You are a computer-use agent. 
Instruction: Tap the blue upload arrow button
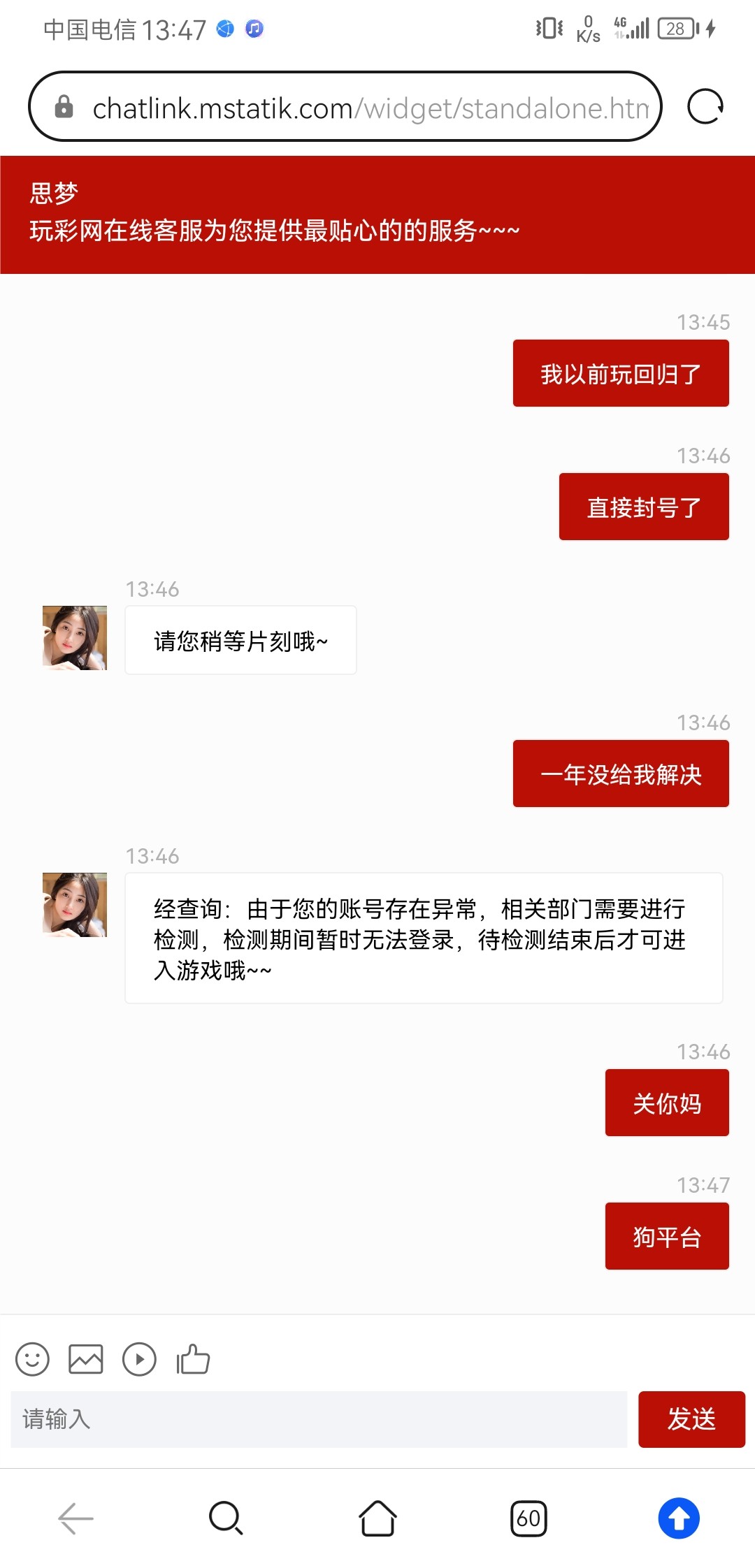pos(678,1518)
